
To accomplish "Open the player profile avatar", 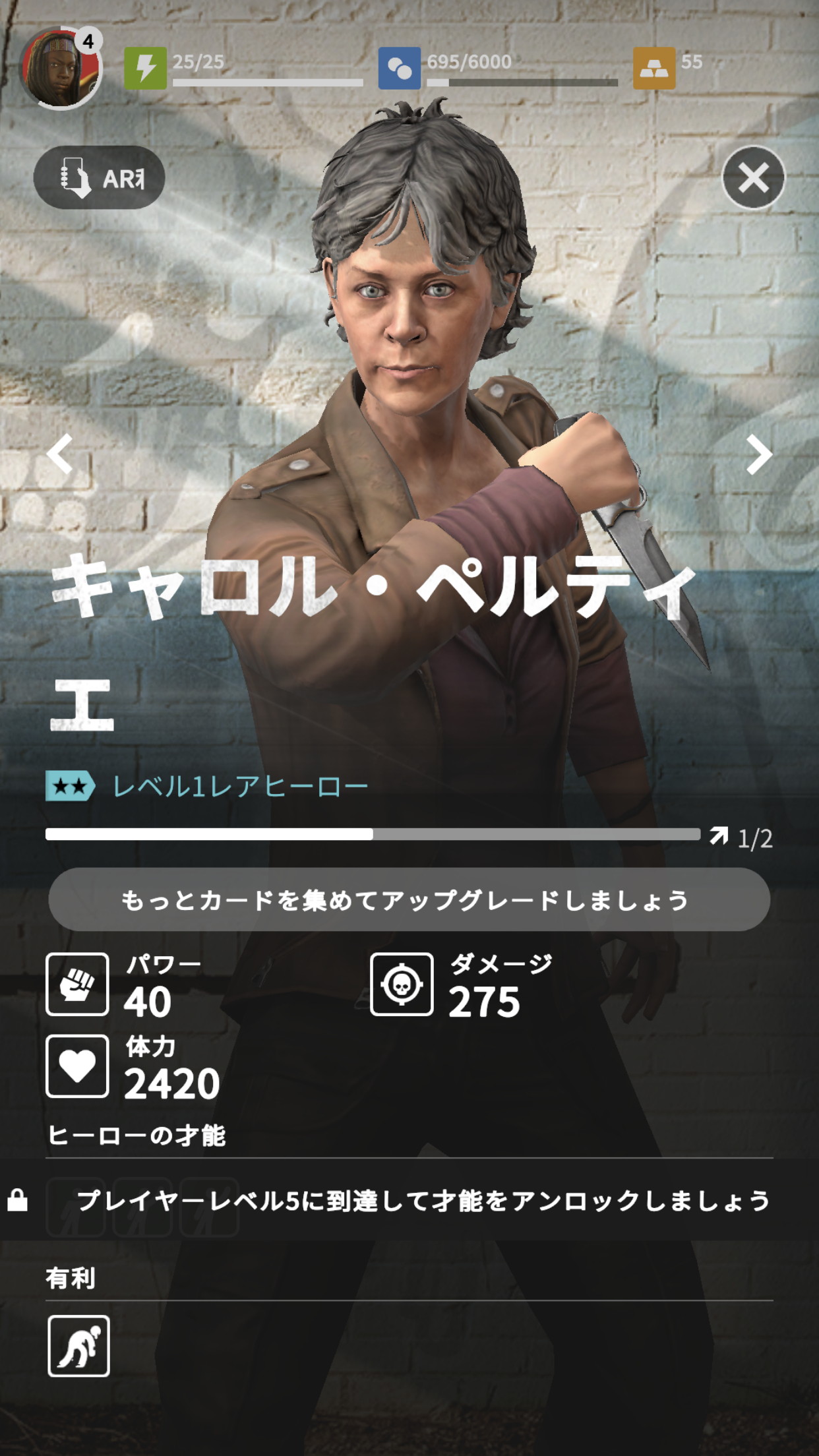I will pyautogui.click(x=61, y=68).
